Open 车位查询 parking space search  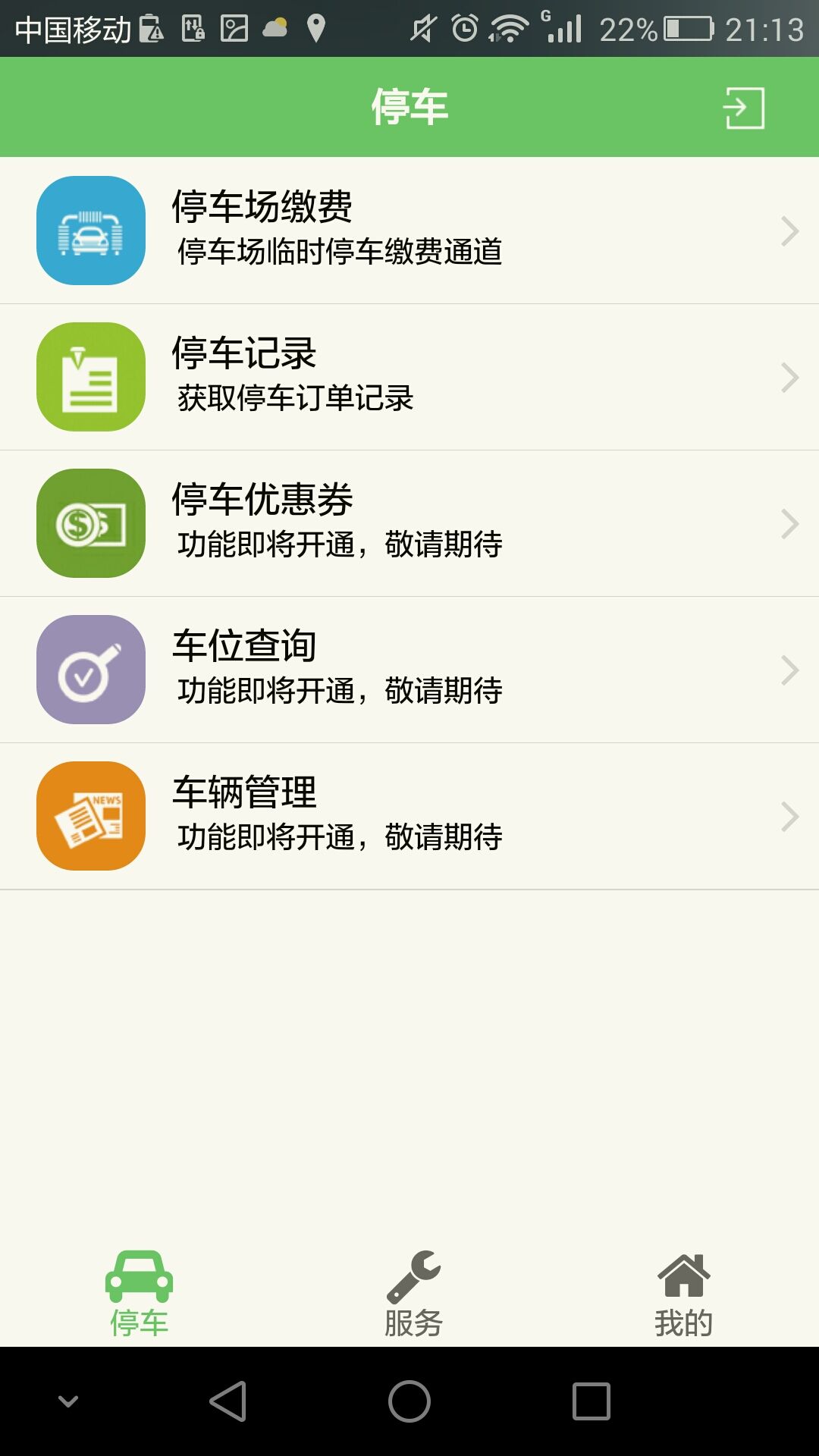[409, 670]
